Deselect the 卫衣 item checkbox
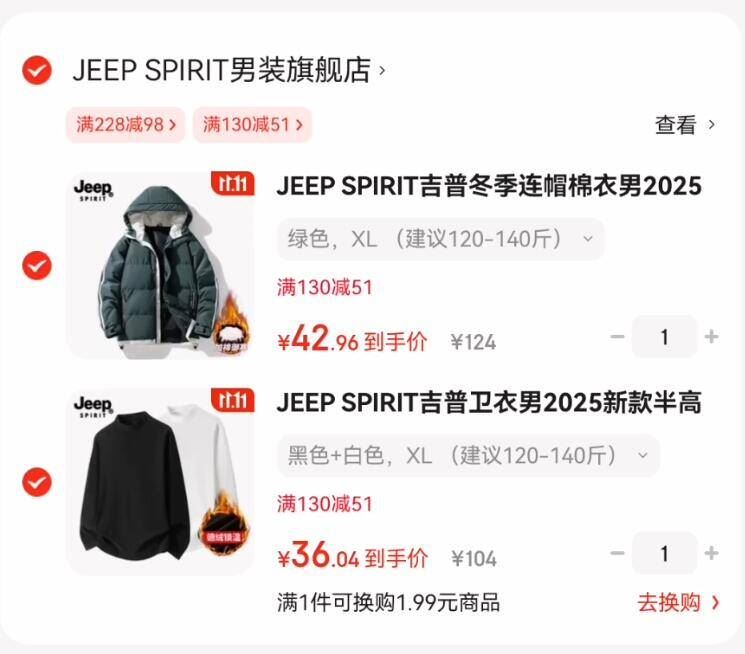This screenshot has height=654, width=745. click(x=37, y=482)
